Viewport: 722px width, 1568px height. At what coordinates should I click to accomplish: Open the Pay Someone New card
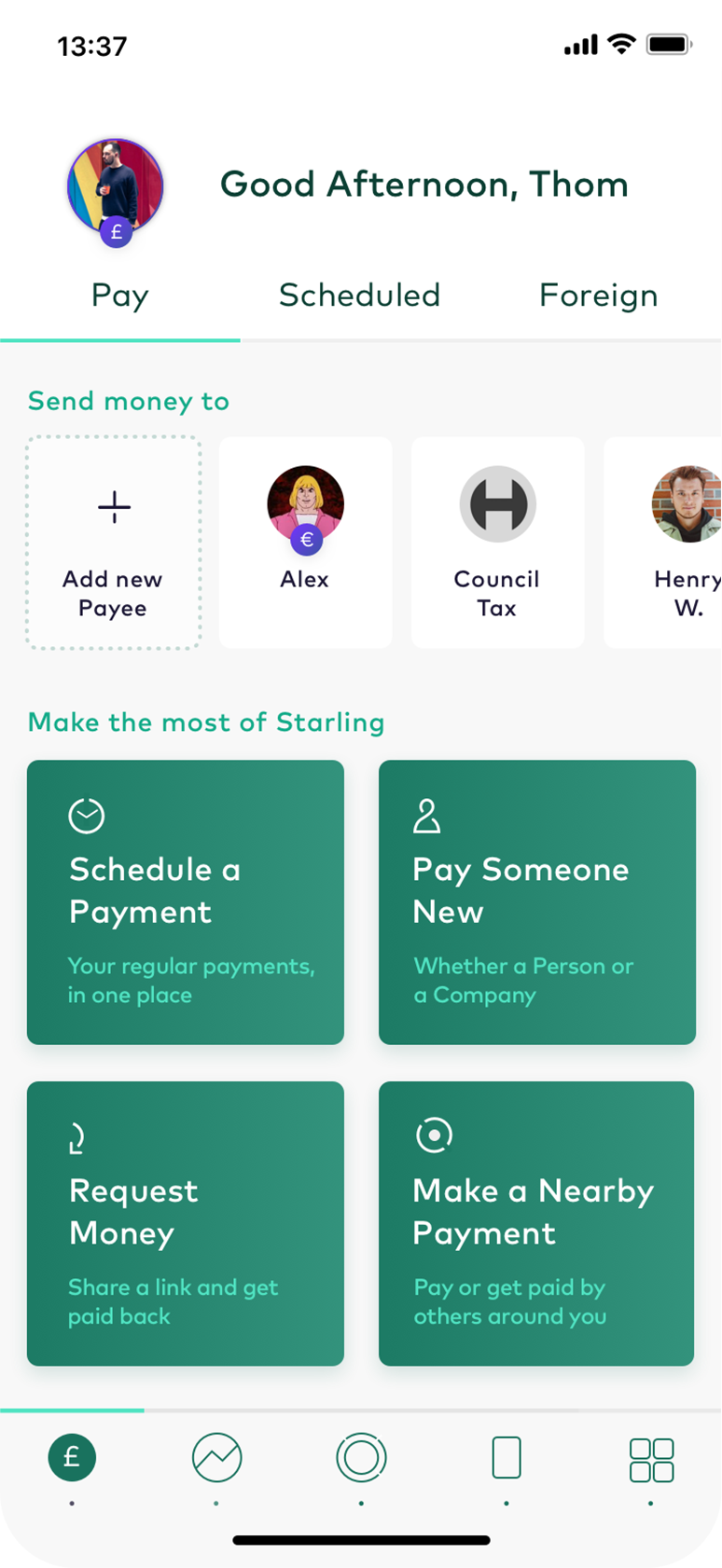coord(537,902)
